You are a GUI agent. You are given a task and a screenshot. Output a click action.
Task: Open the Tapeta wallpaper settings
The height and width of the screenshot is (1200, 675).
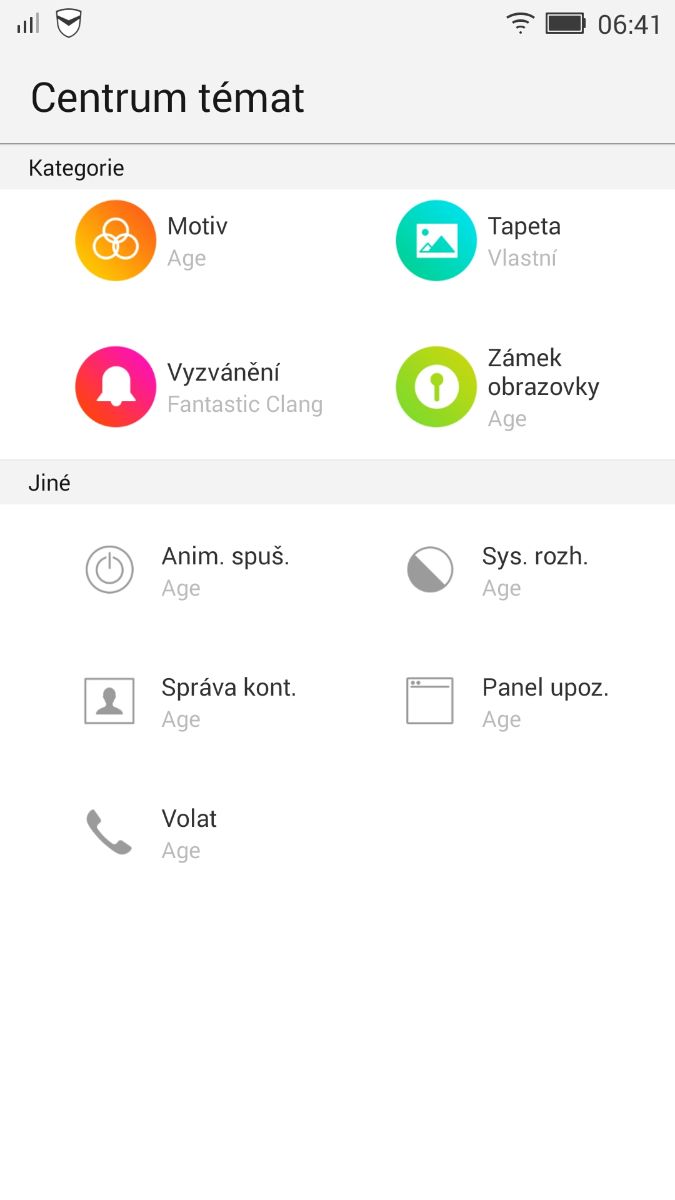tap(436, 241)
